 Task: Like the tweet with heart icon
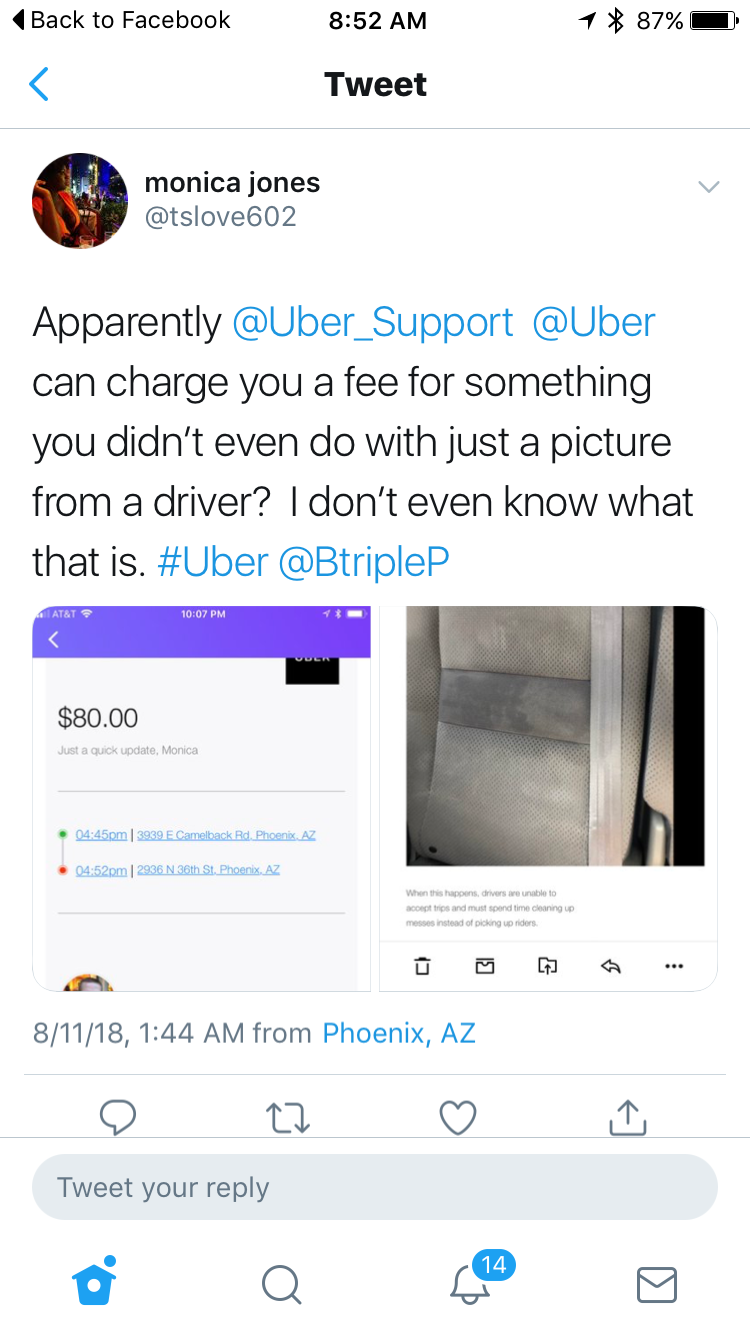pyautogui.click(x=458, y=1117)
